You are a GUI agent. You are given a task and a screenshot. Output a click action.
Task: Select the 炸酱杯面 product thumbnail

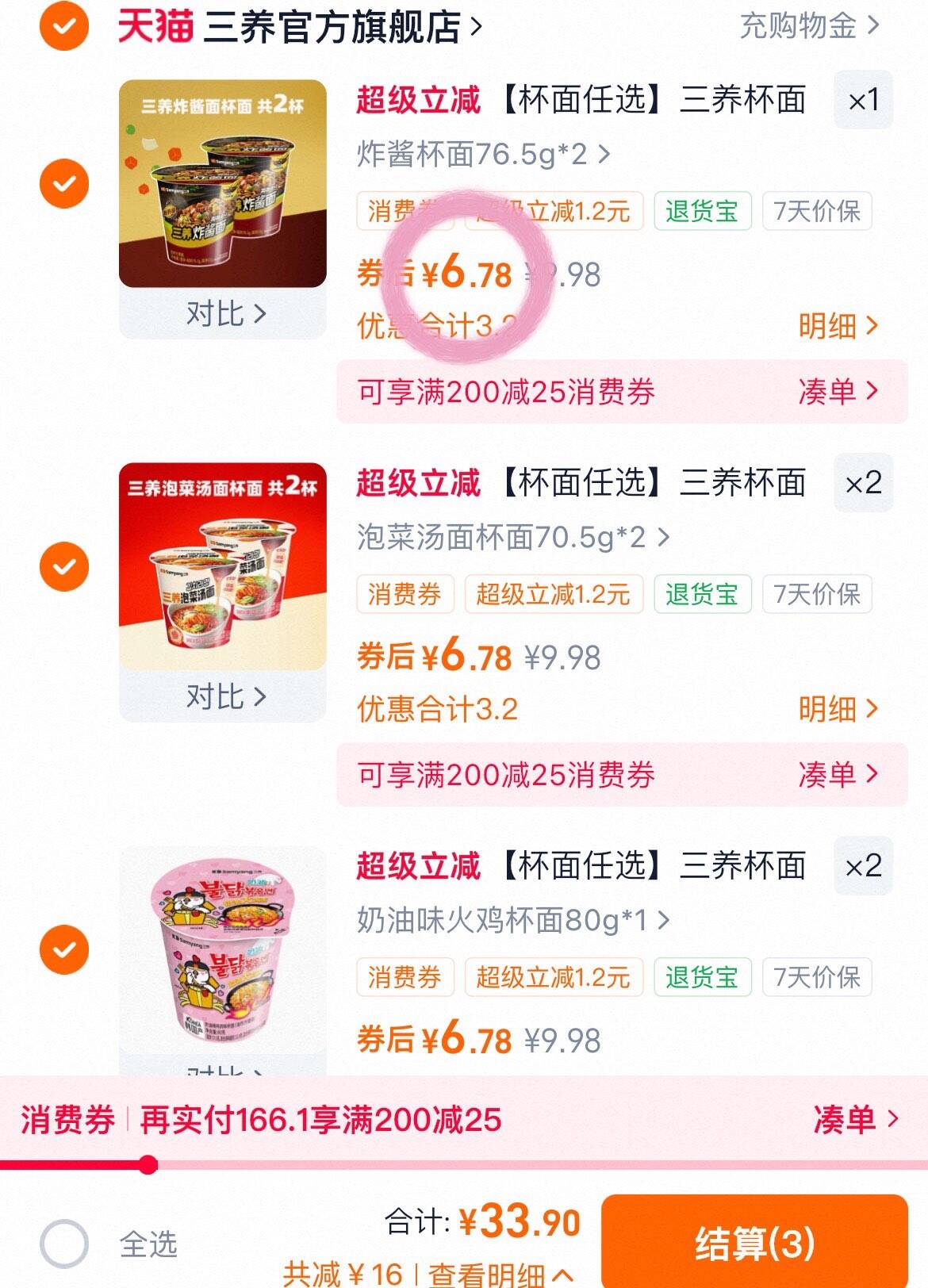click(224, 185)
